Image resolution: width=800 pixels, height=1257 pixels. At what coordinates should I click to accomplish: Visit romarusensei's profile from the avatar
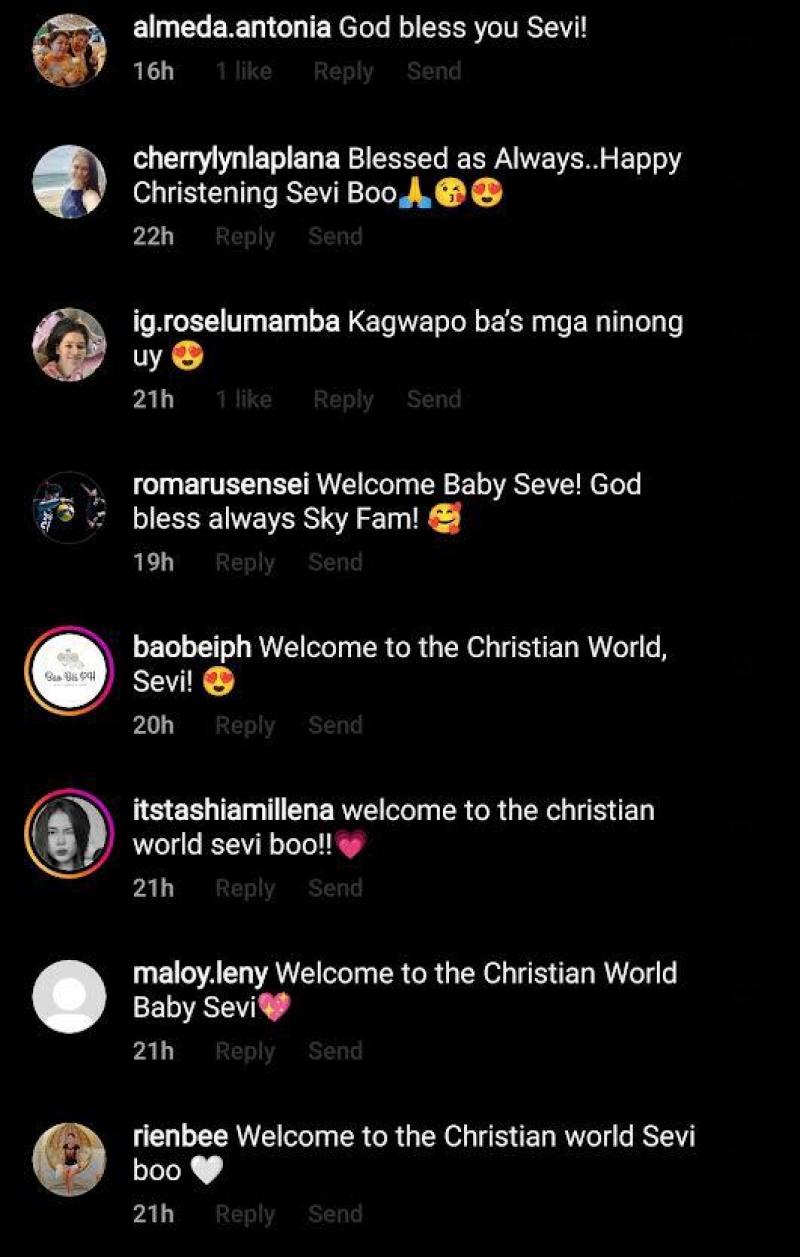point(69,507)
